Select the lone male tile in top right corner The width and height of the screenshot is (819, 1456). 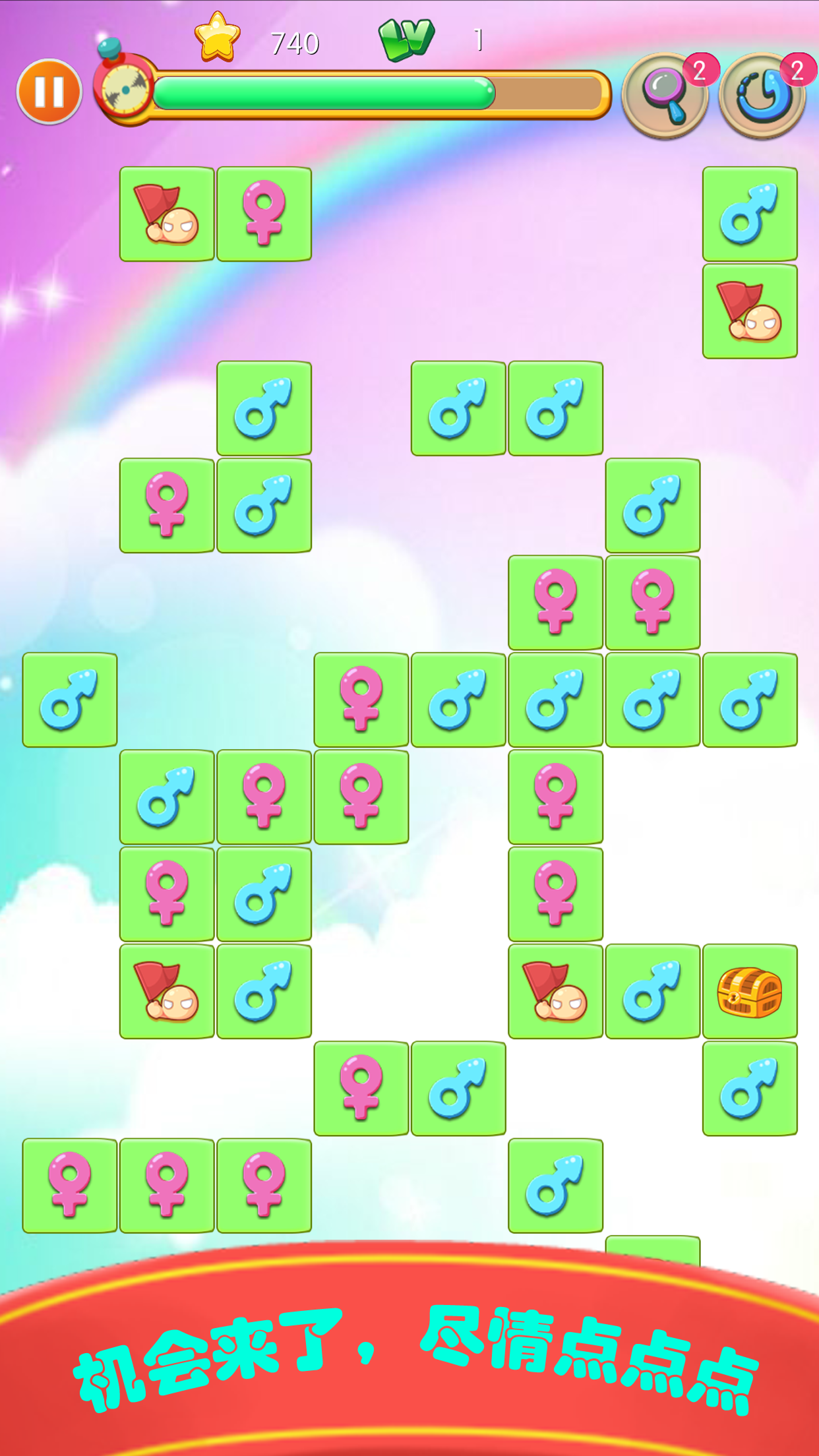[749, 214]
